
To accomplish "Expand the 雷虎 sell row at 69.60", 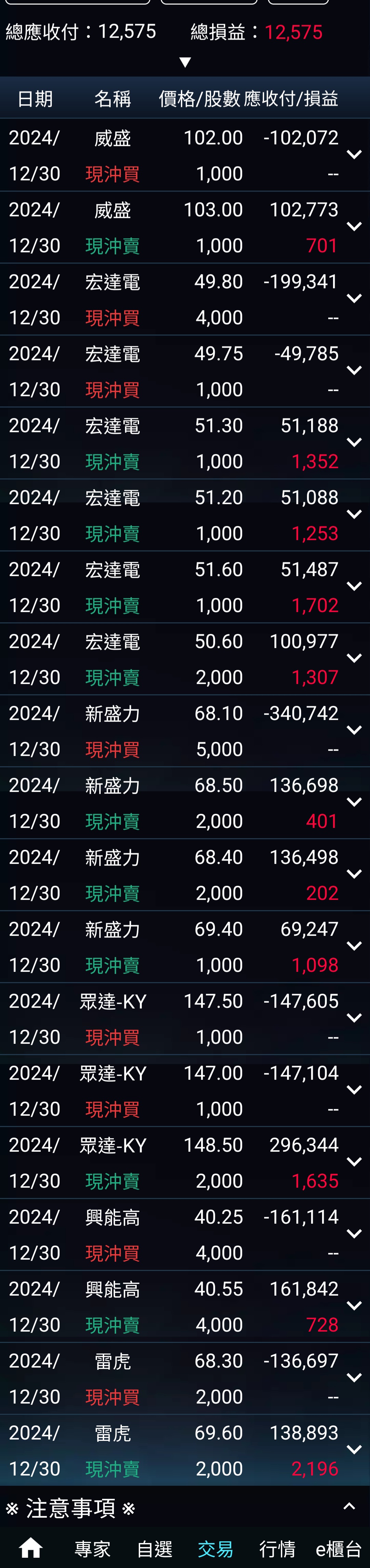I will pyautogui.click(x=354, y=1450).
